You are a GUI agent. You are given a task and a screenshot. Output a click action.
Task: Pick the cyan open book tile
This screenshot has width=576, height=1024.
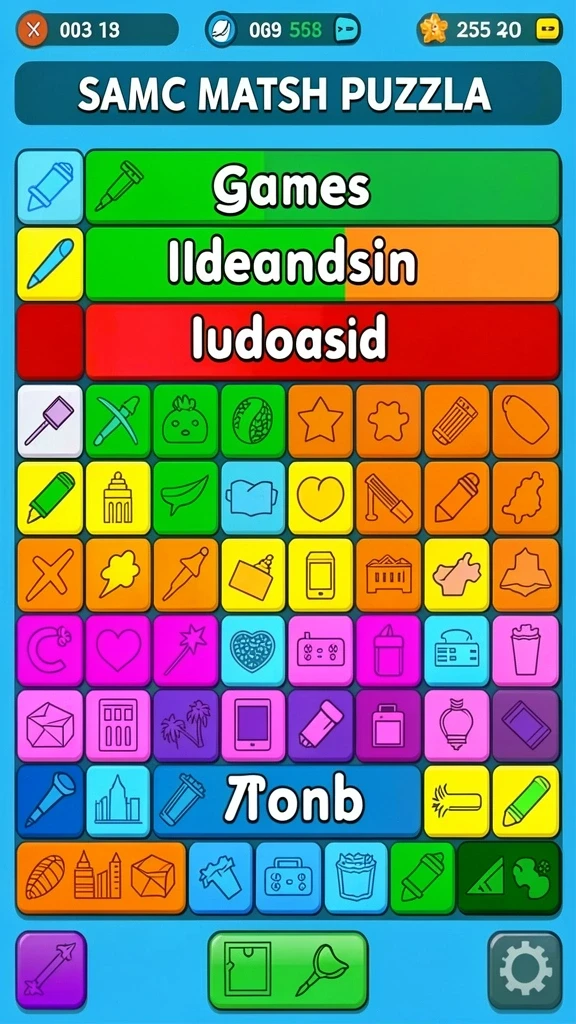point(253,498)
